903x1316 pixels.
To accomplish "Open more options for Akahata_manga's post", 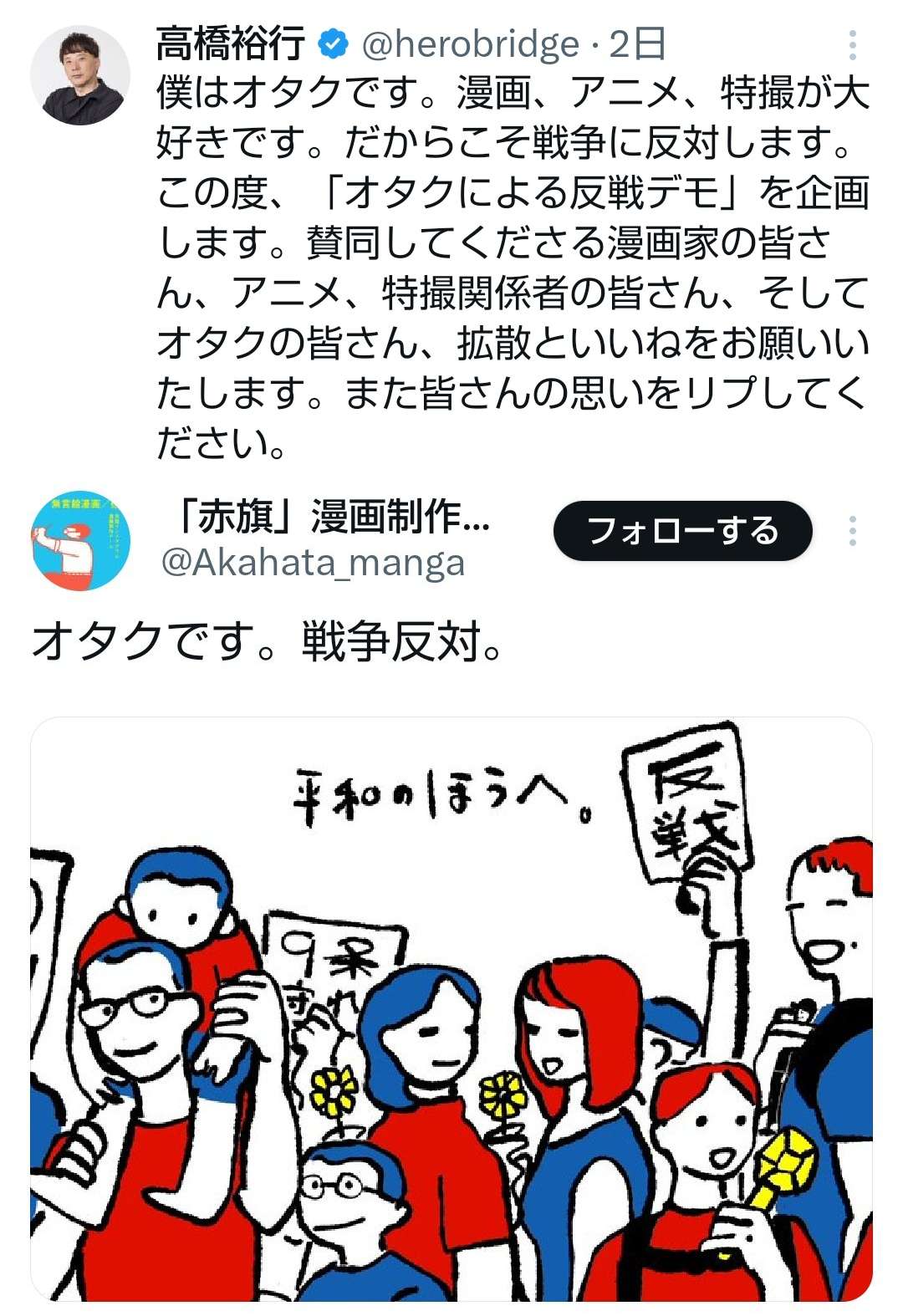I will click(x=852, y=531).
